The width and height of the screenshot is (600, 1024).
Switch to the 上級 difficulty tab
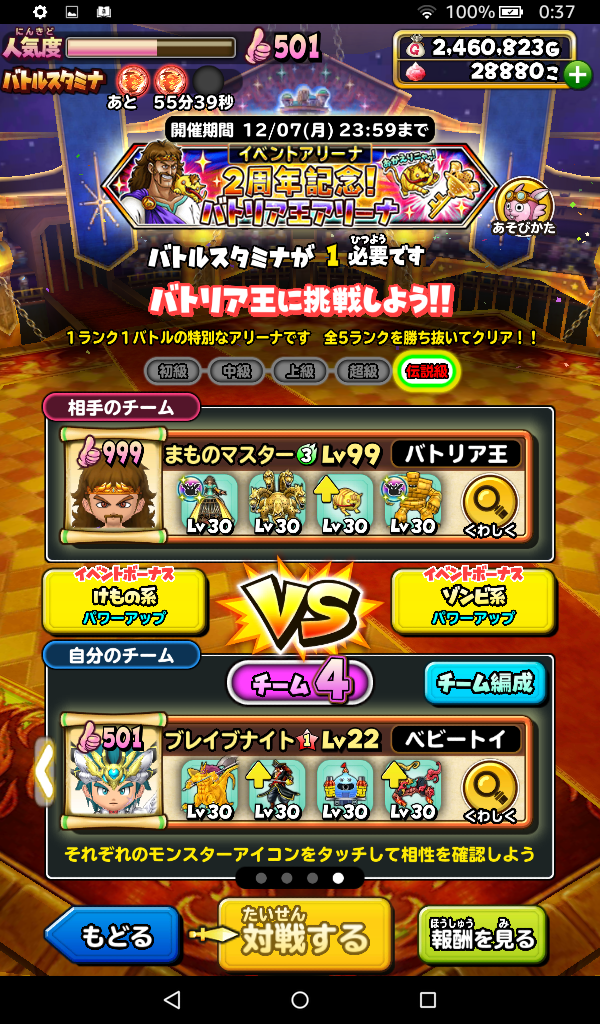299,372
